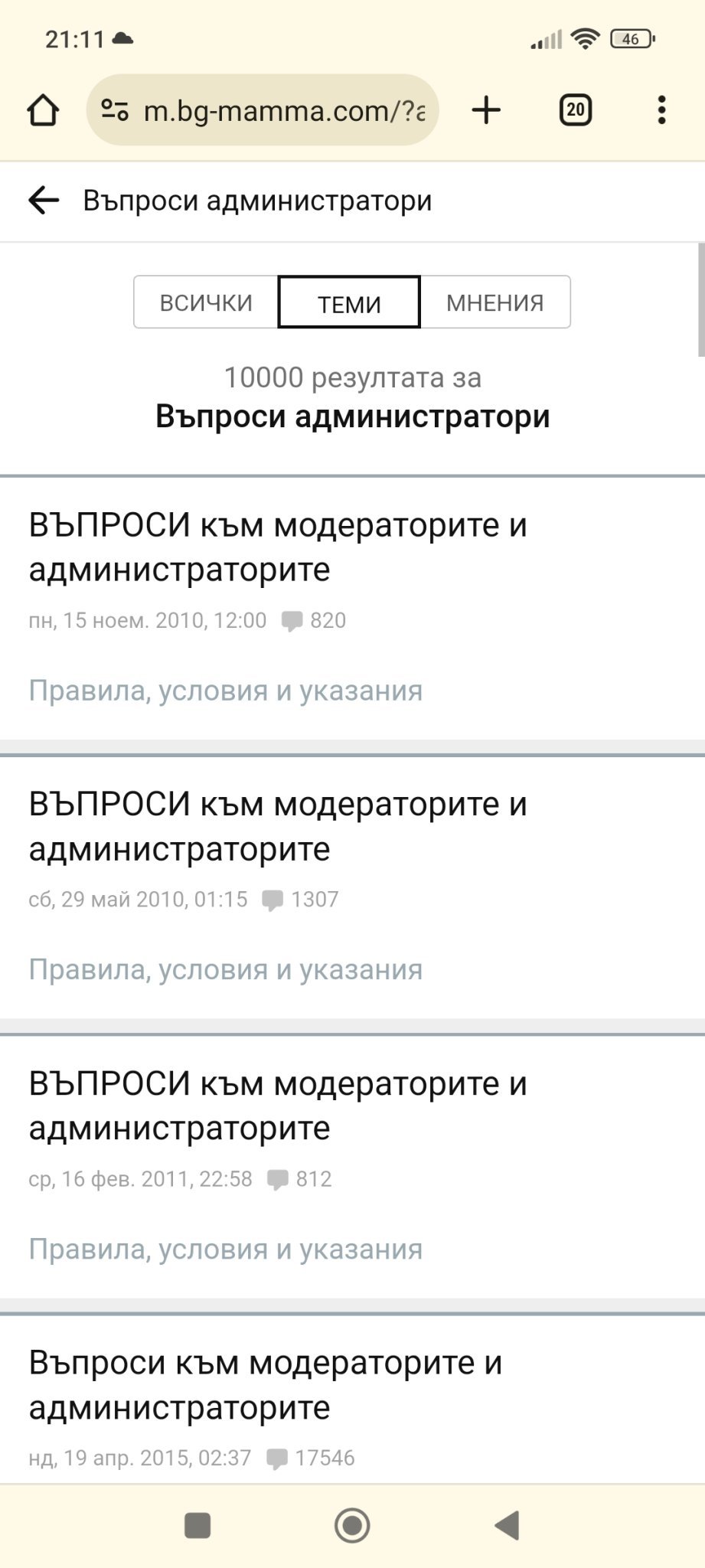
Task: Show the 20 open tabs
Action: point(575,110)
